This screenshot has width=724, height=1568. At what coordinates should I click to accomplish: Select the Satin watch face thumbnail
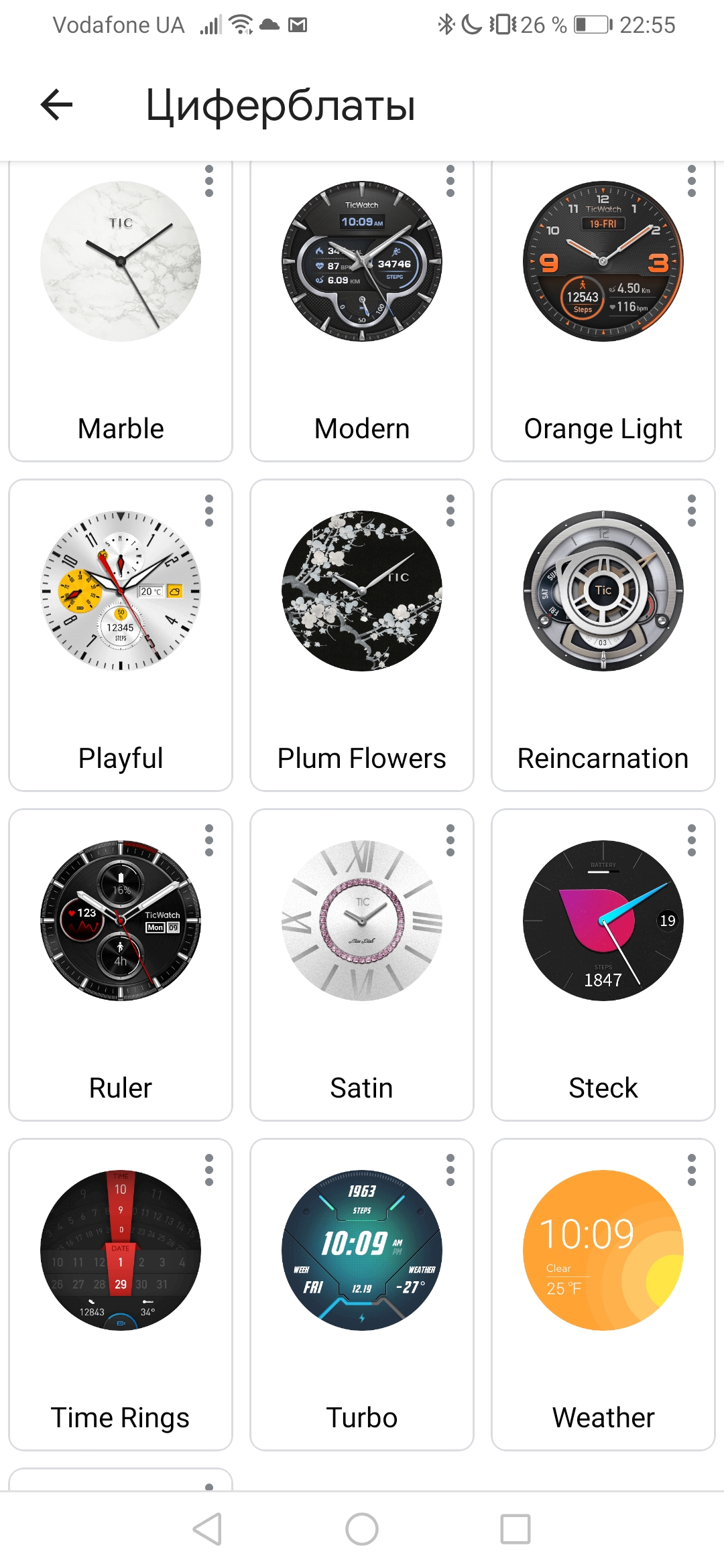[x=361, y=921]
